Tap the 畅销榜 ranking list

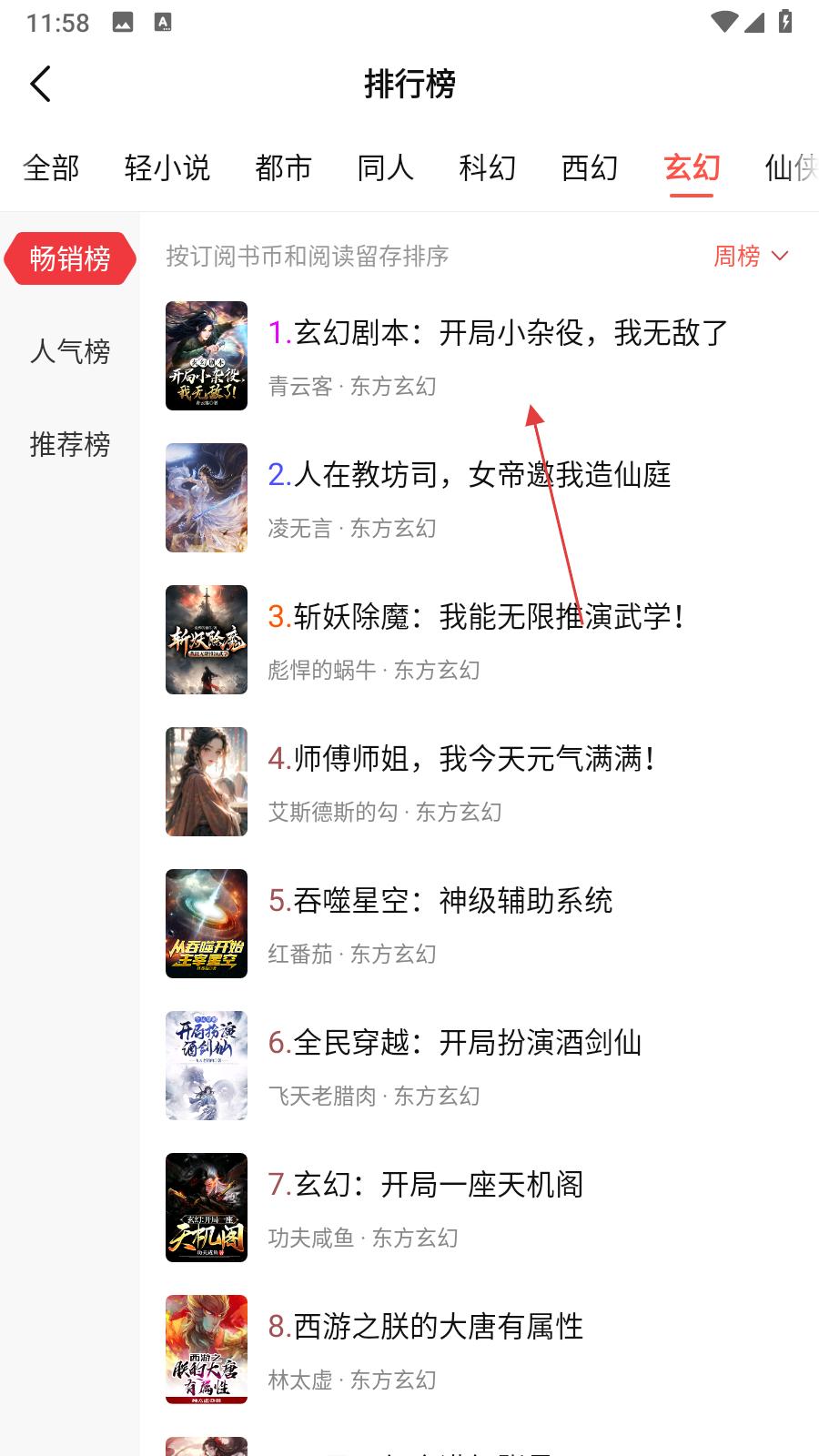70,258
